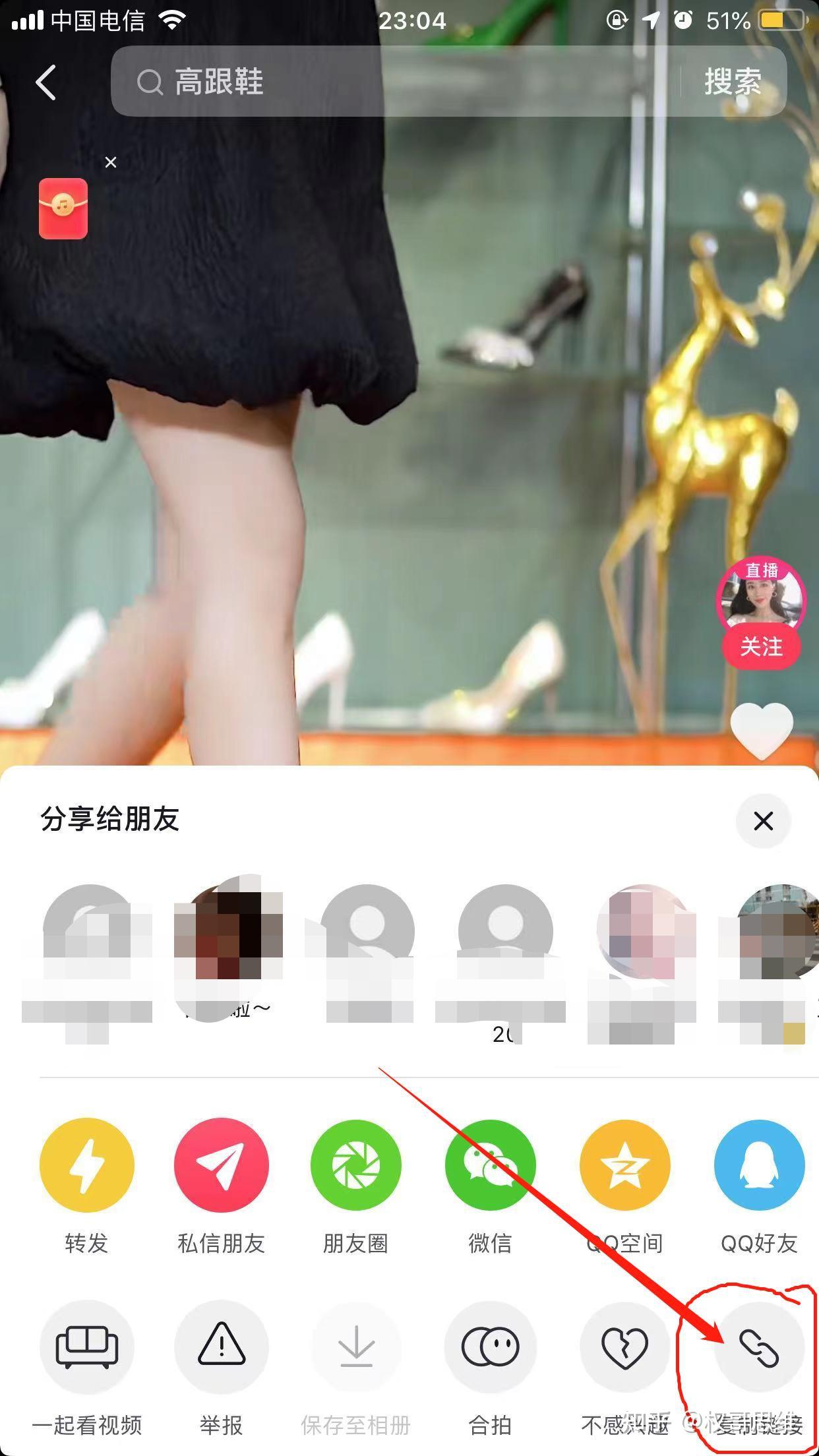Open the red envelope reward icon
Image resolution: width=819 pixels, height=1456 pixels.
[x=63, y=208]
